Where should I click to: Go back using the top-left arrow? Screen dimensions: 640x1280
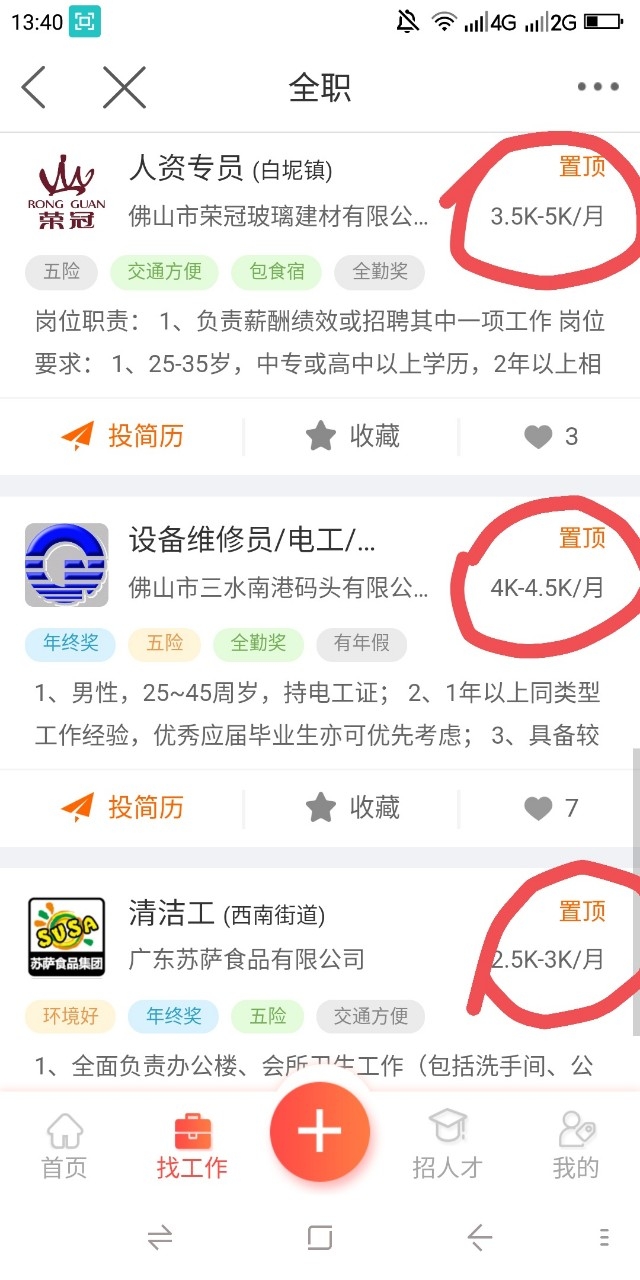click(x=35, y=87)
